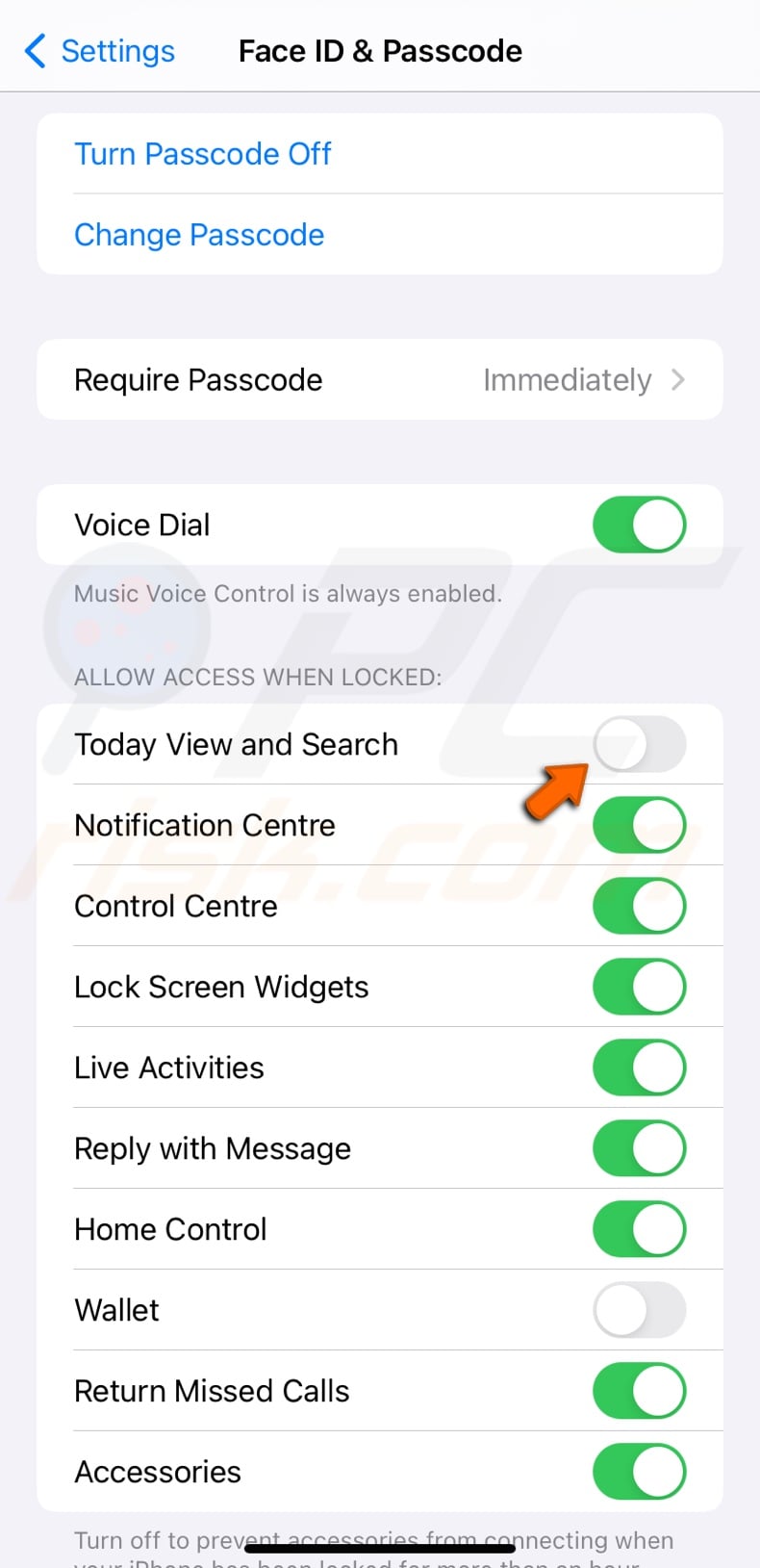Select Turn Passcode Off
Screen dimensions: 760x1568
(x=203, y=154)
